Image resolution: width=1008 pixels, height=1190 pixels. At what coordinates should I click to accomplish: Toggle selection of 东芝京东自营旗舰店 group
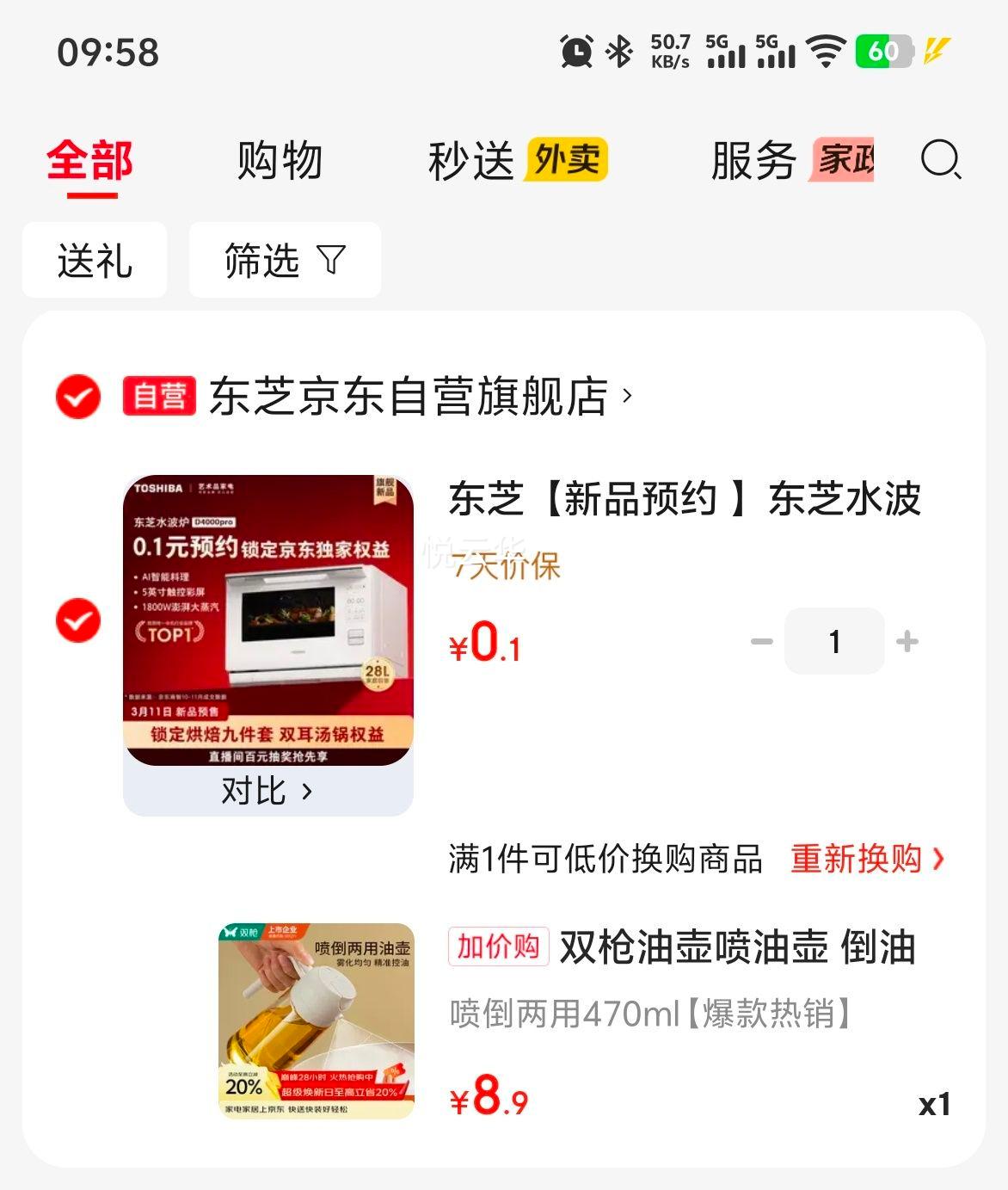[x=75, y=395]
